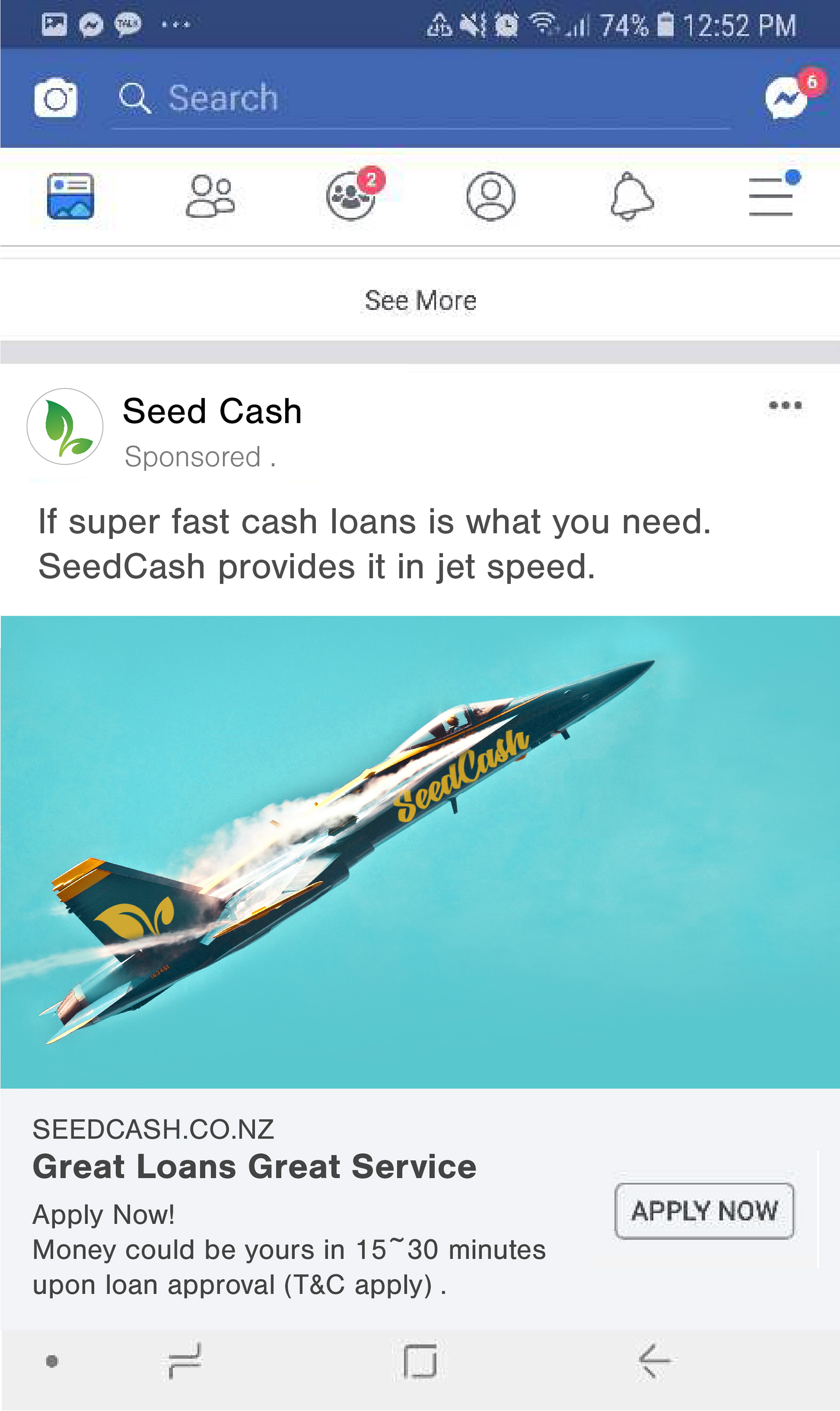
Task: Open the Profile tab
Action: [491, 196]
